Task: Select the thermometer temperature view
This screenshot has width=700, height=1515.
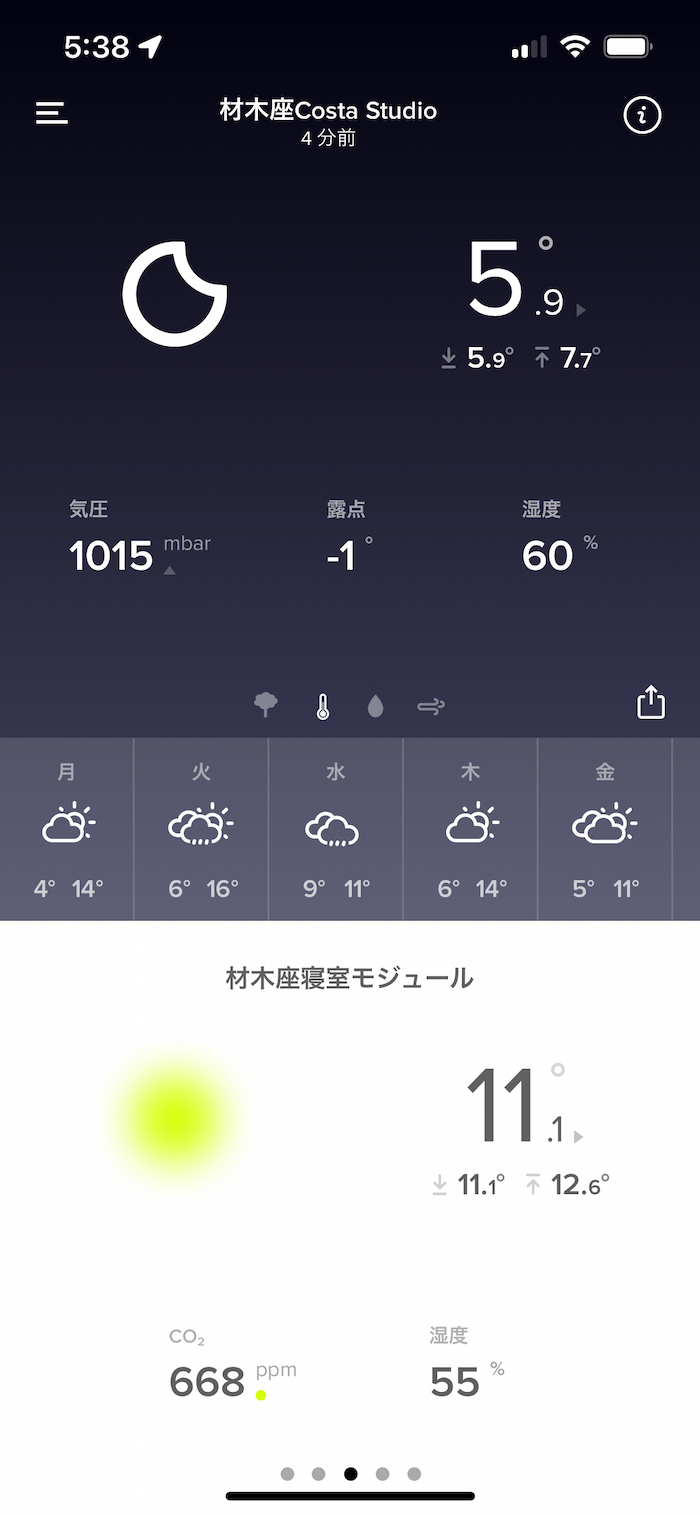Action: click(322, 707)
